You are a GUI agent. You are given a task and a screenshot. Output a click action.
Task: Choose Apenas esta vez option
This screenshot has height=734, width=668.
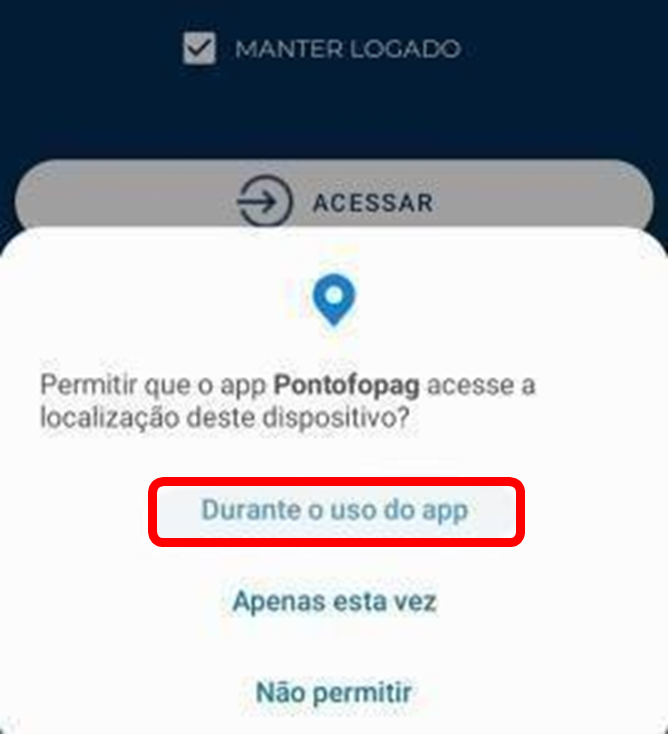pyautogui.click(x=334, y=602)
